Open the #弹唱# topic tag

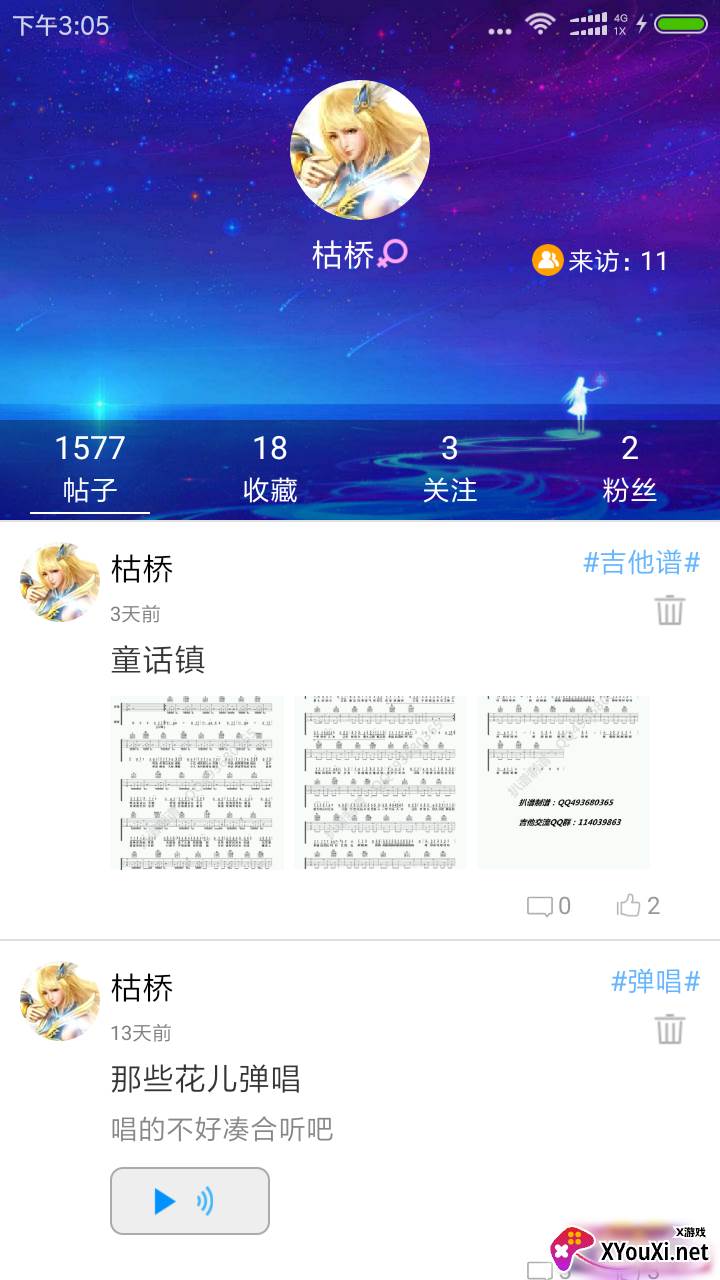(655, 982)
